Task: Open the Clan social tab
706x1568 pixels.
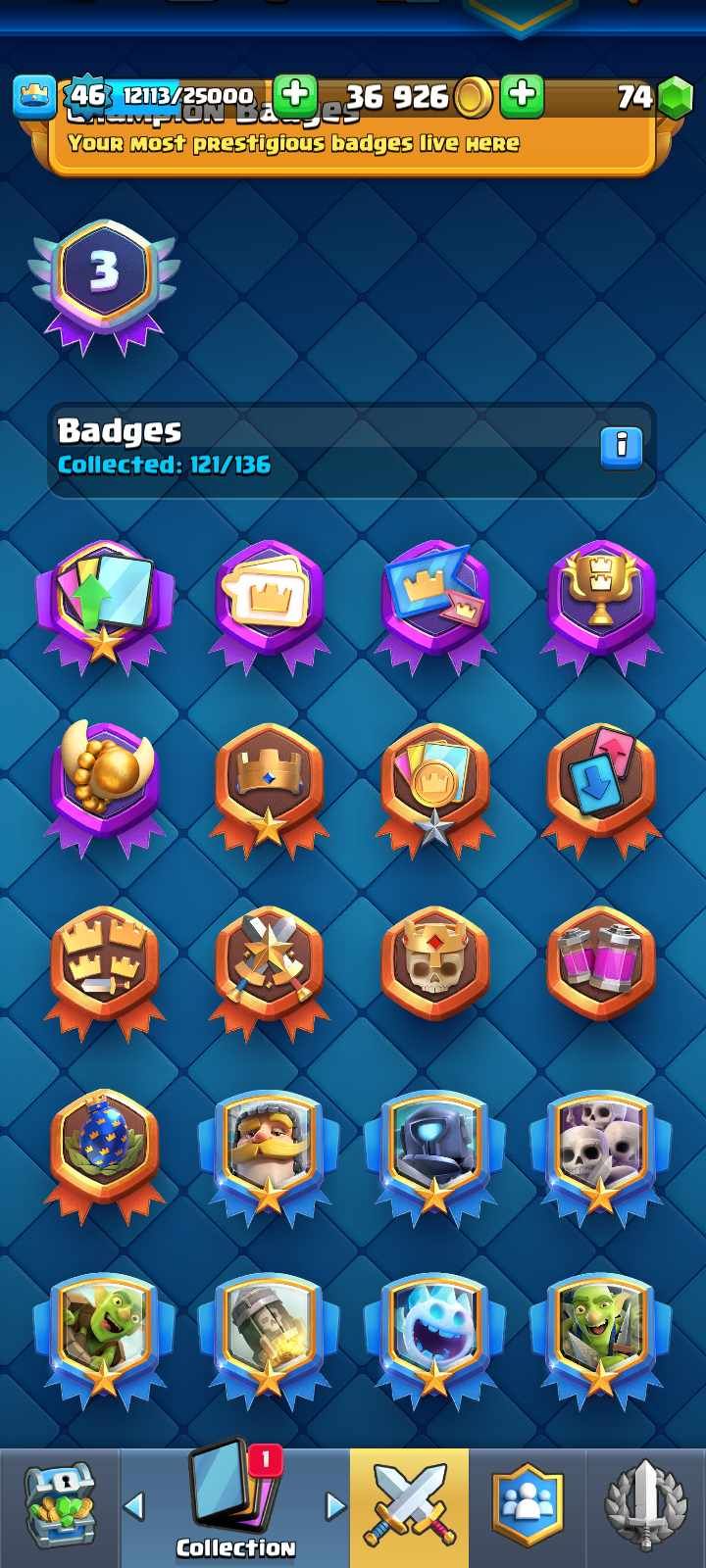Action: pos(528,1507)
